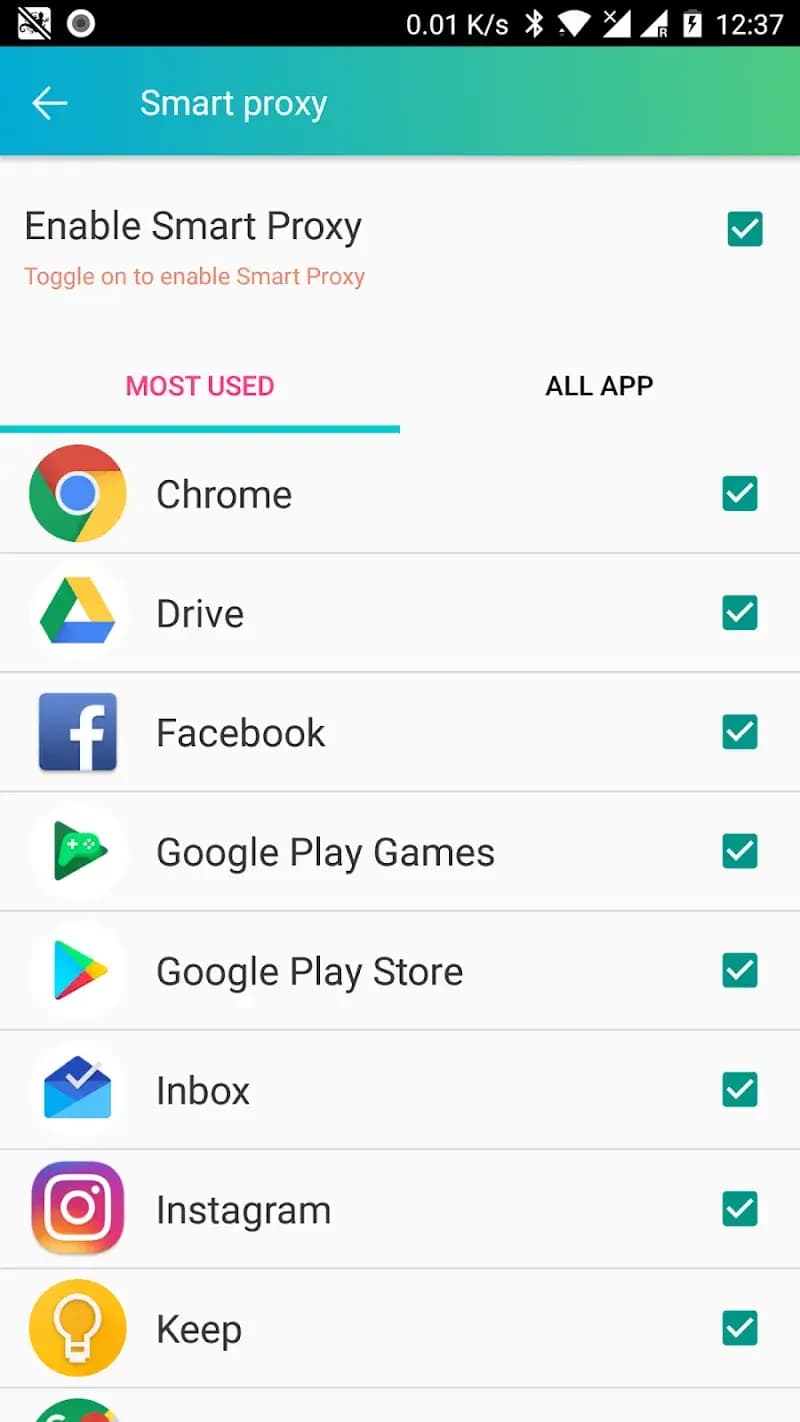
Task: Uncheck Google Play Store from proxy list
Action: click(739, 970)
